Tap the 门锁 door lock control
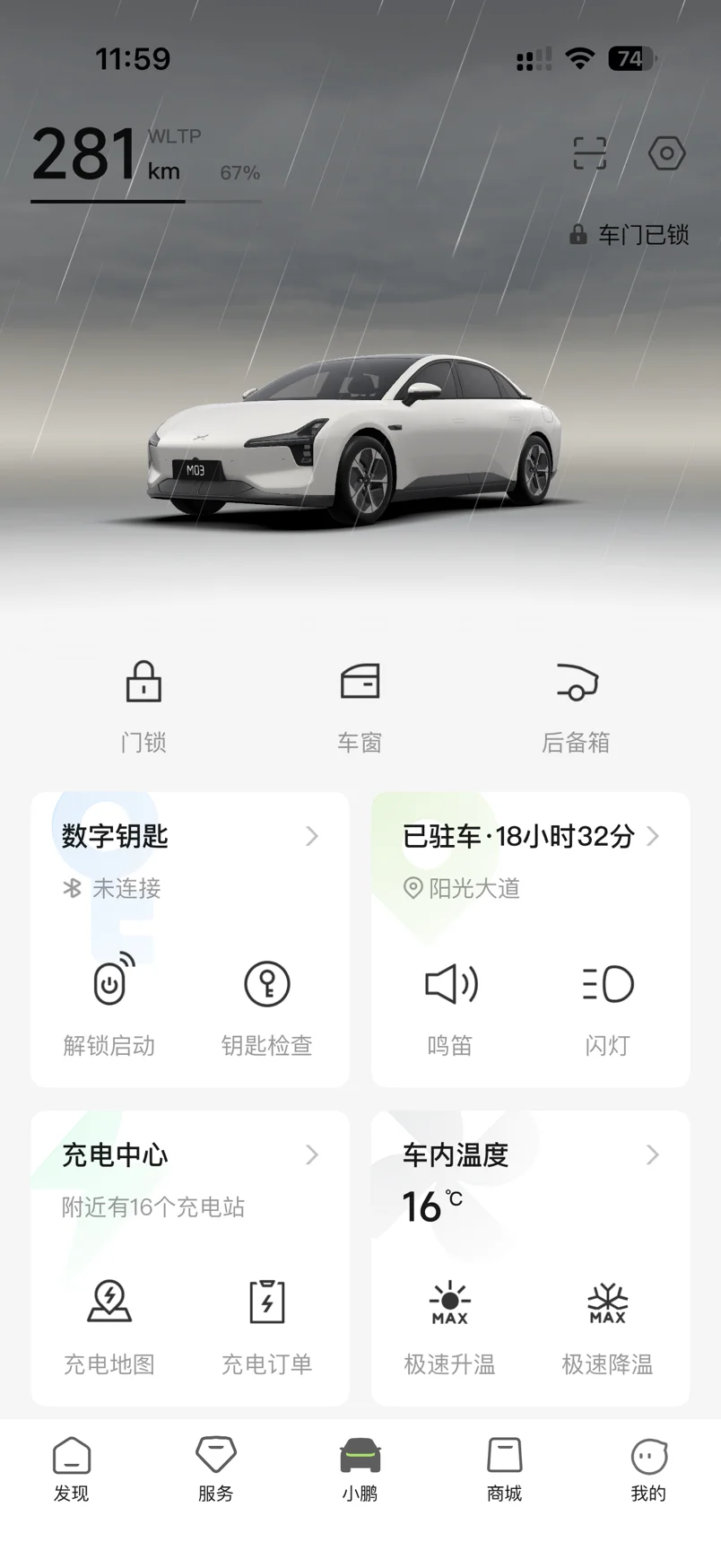721x1568 pixels. click(x=143, y=704)
